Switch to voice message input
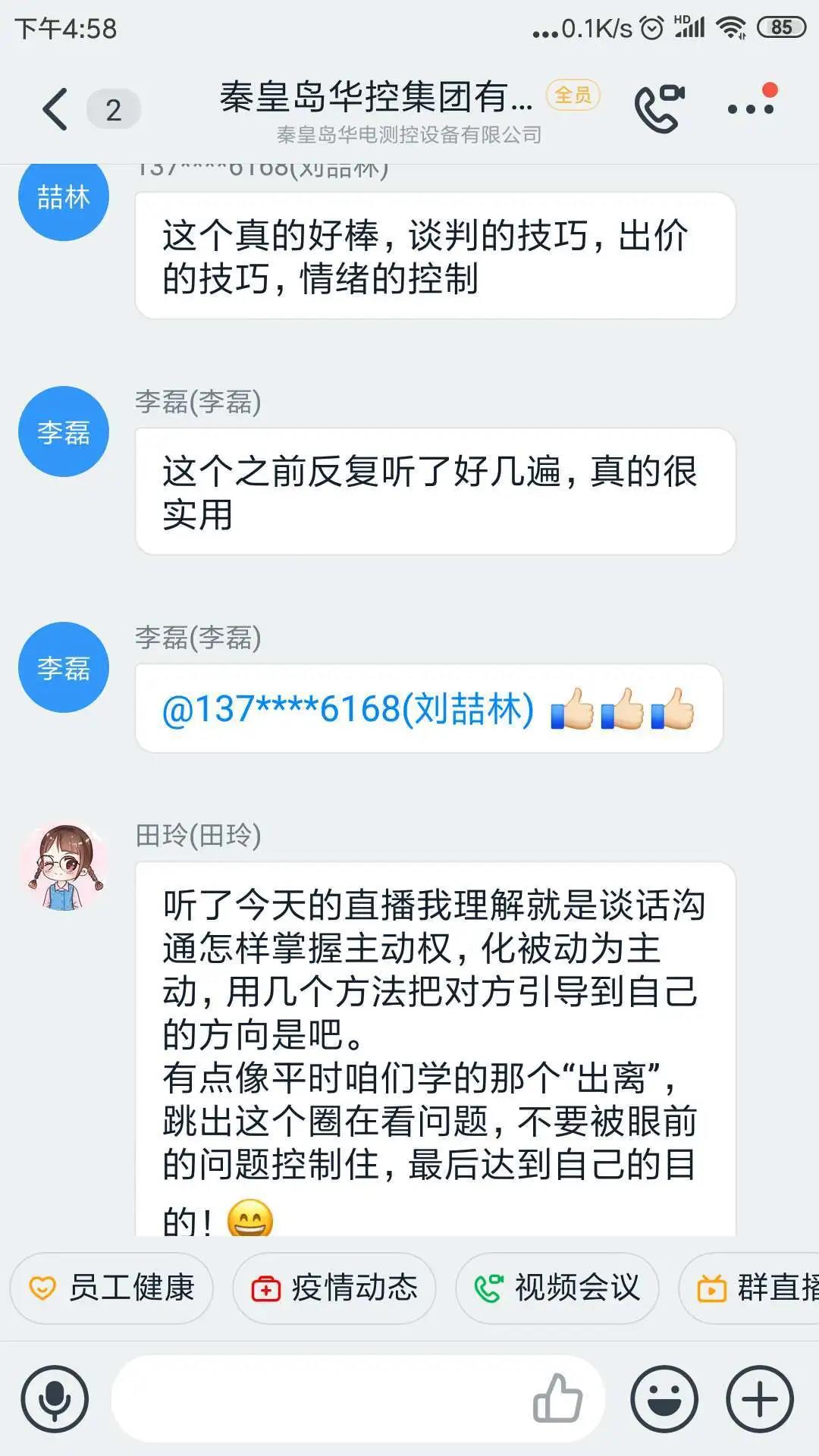 click(55, 1399)
